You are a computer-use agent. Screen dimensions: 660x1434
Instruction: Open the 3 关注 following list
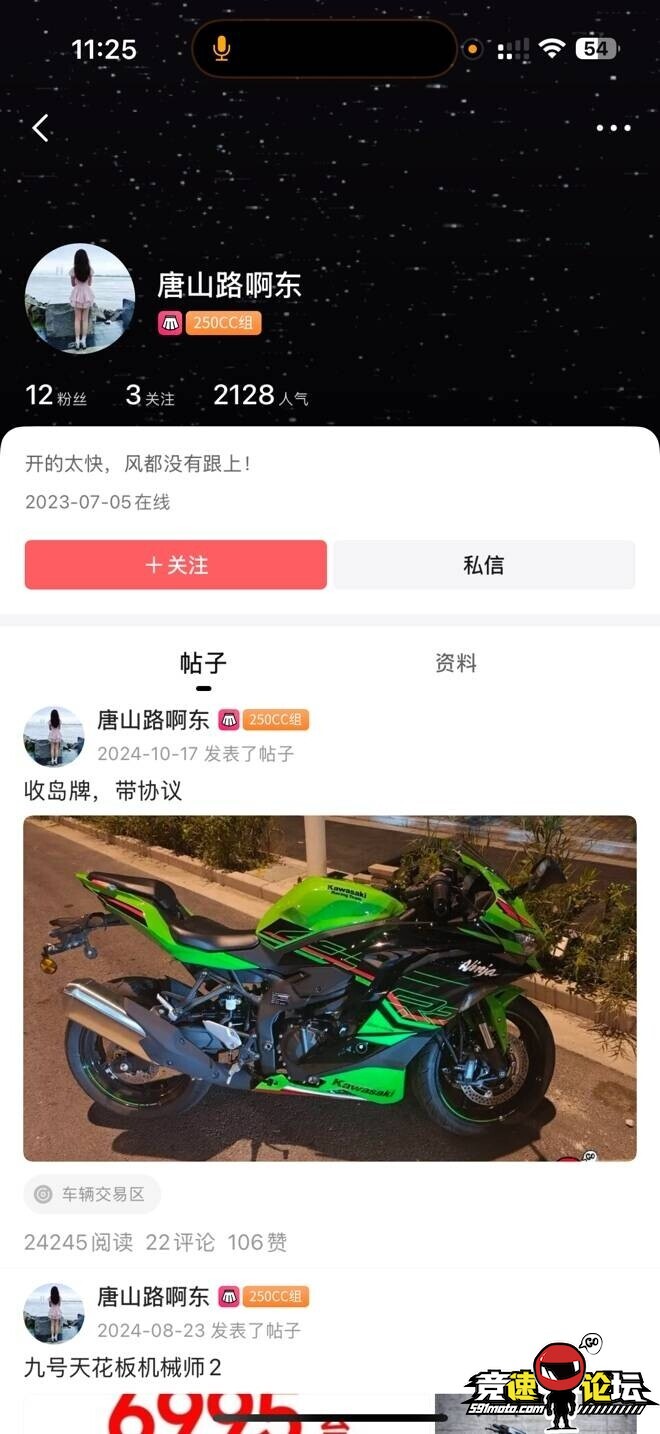[x=150, y=396]
